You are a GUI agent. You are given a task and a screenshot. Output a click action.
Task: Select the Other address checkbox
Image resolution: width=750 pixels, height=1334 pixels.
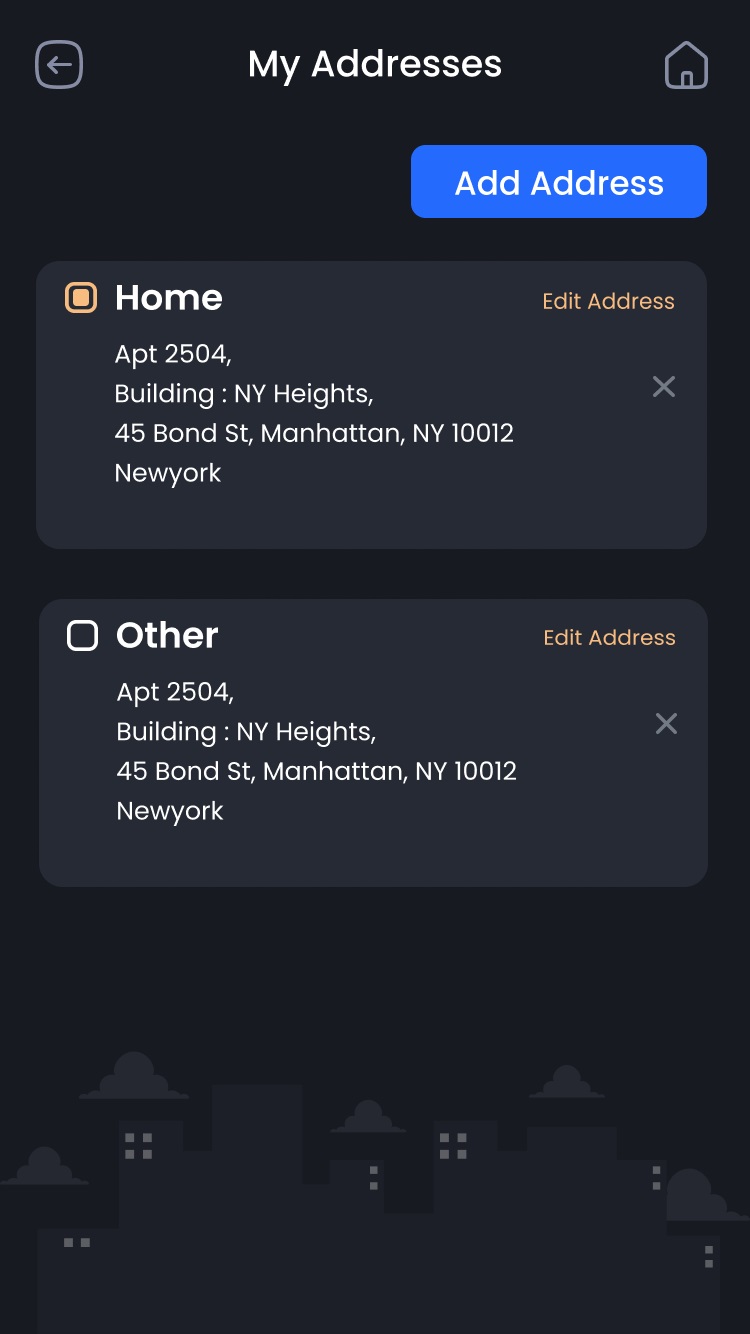82,636
